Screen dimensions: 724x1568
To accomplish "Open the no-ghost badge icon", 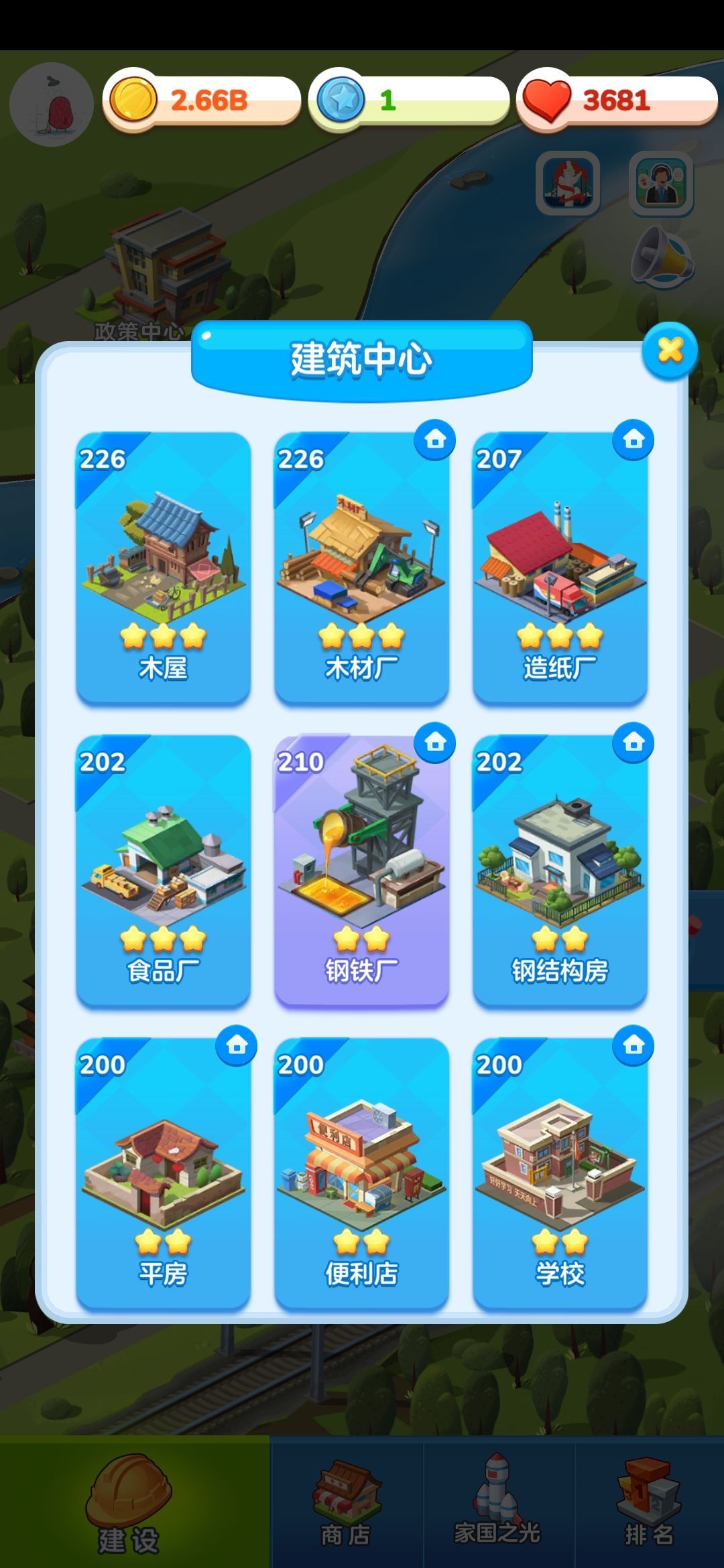I will [567, 183].
